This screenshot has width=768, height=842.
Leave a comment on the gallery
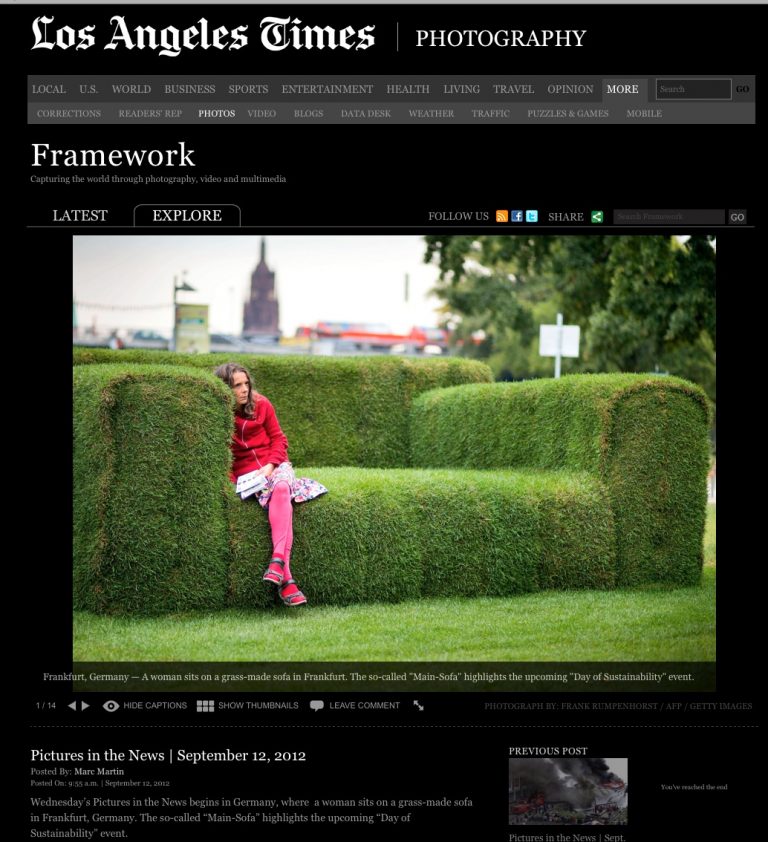(x=355, y=706)
